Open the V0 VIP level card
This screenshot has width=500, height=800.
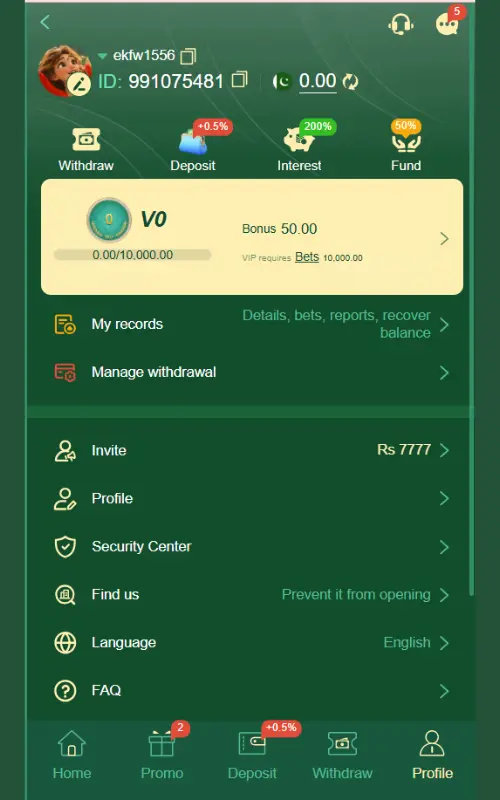(x=252, y=237)
